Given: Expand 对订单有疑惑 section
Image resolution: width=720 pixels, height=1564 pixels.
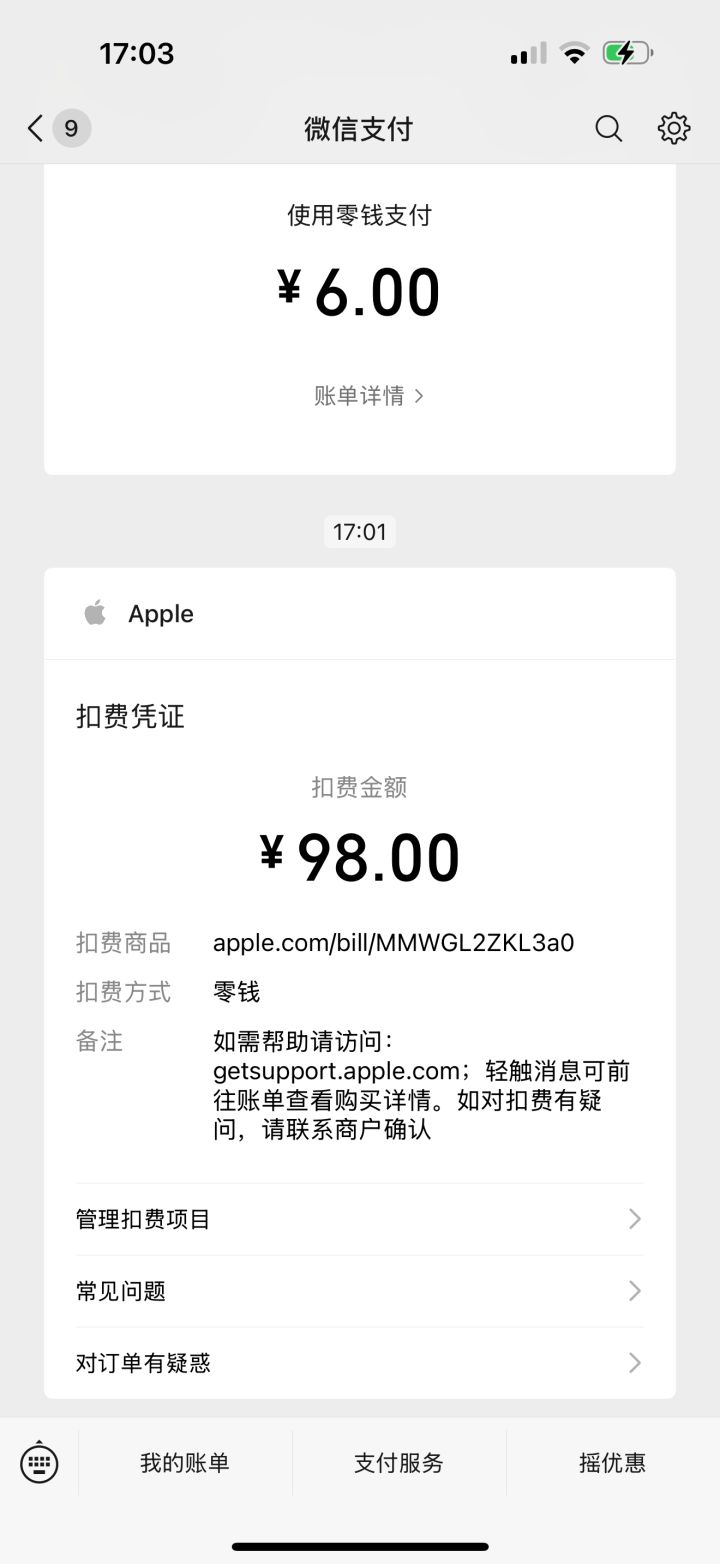Looking at the screenshot, I should (633, 1362).
